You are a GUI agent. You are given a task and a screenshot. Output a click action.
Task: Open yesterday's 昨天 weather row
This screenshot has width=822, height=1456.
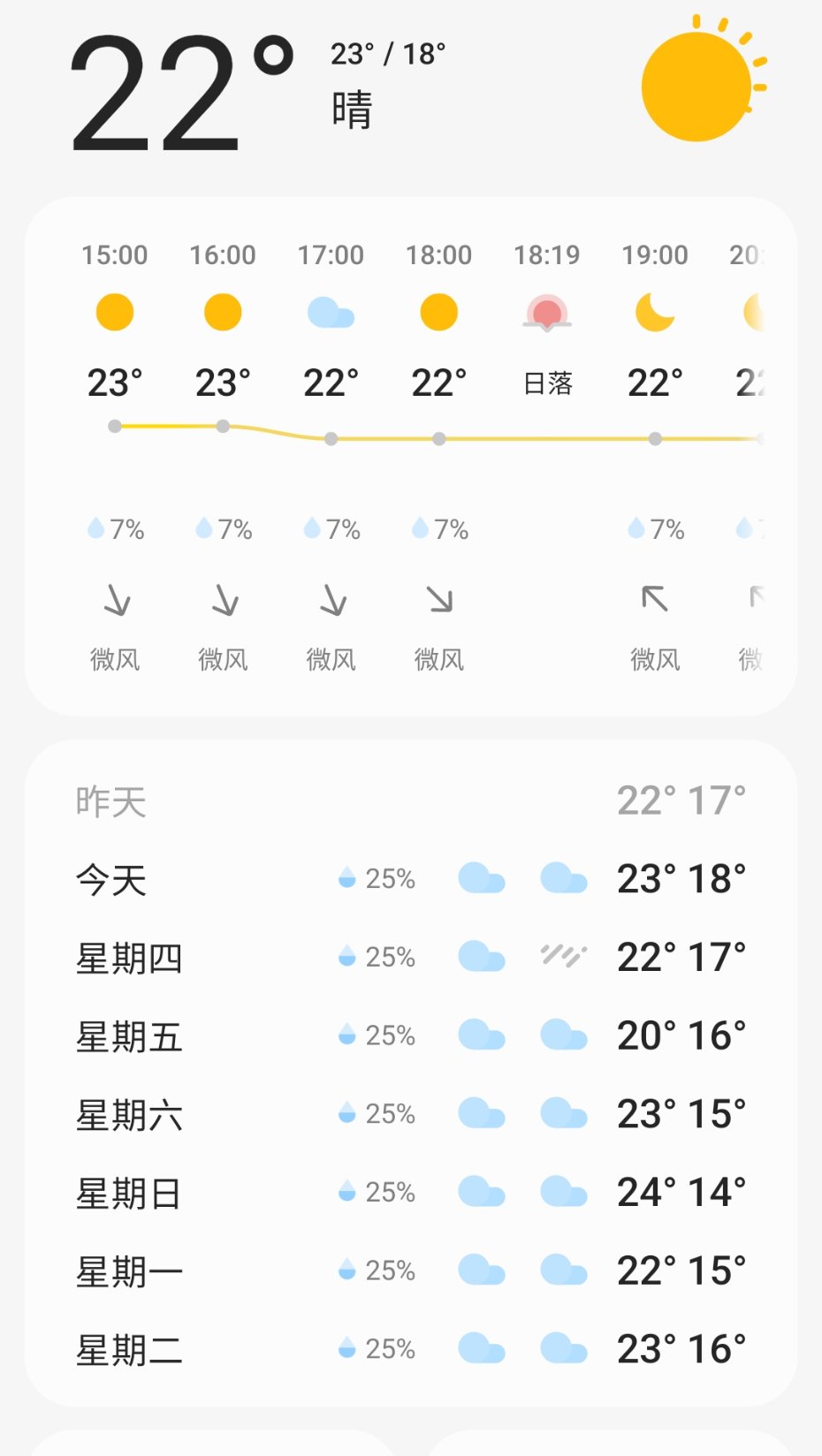coord(411,801)
